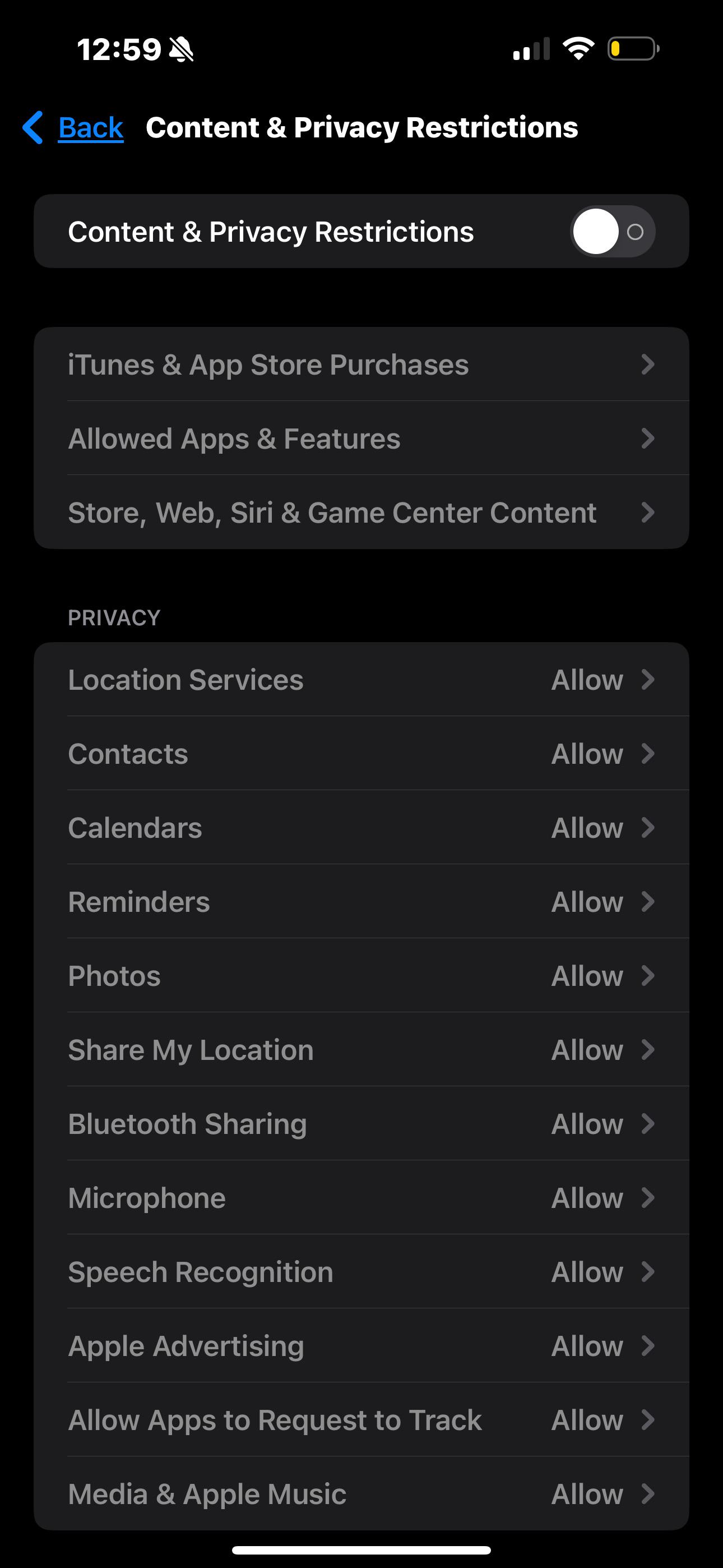Open Reminders privacy settings
This screenshot has width=723, height=1568.
tap(361, 902)
